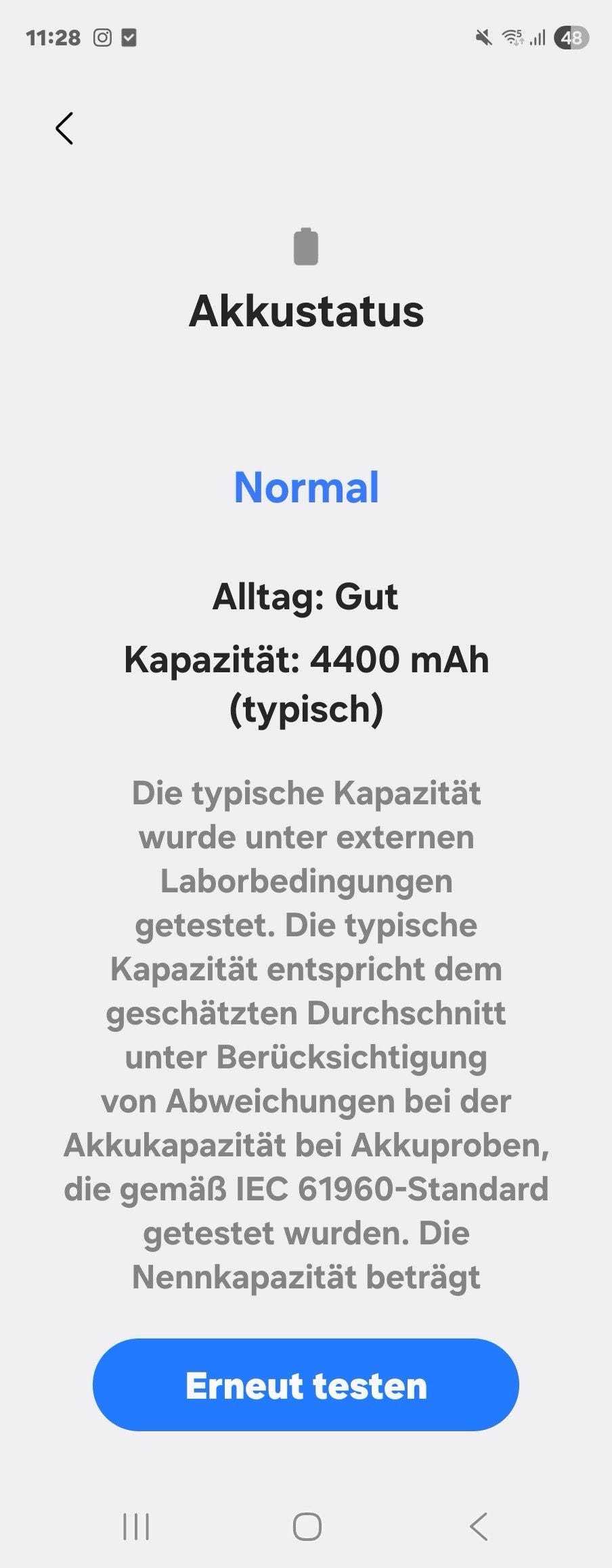Tap the back arrow at top left

(x=65, y=129)
